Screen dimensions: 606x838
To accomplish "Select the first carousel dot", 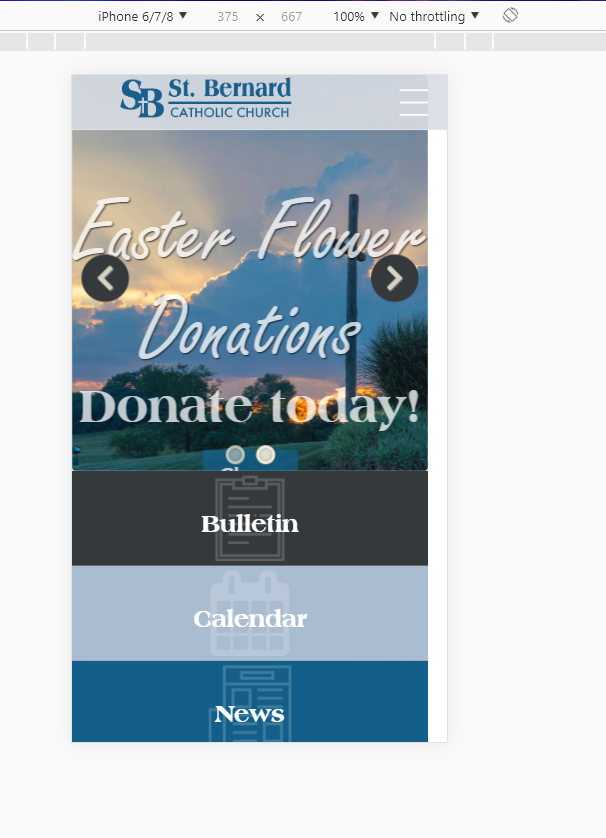I will (x=235, y=455).
